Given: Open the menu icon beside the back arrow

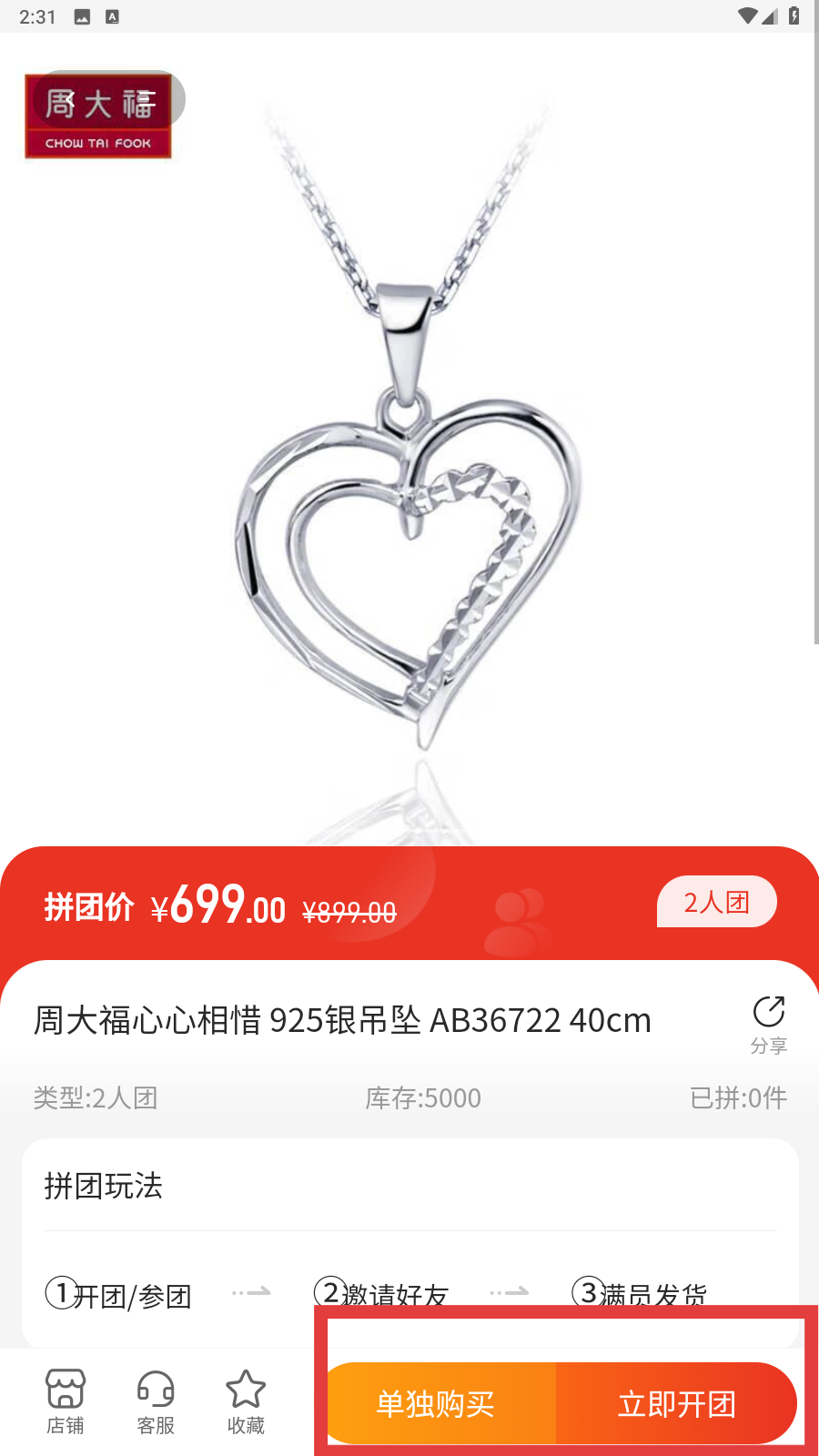Looking at the screenshot, I should 146,98.
